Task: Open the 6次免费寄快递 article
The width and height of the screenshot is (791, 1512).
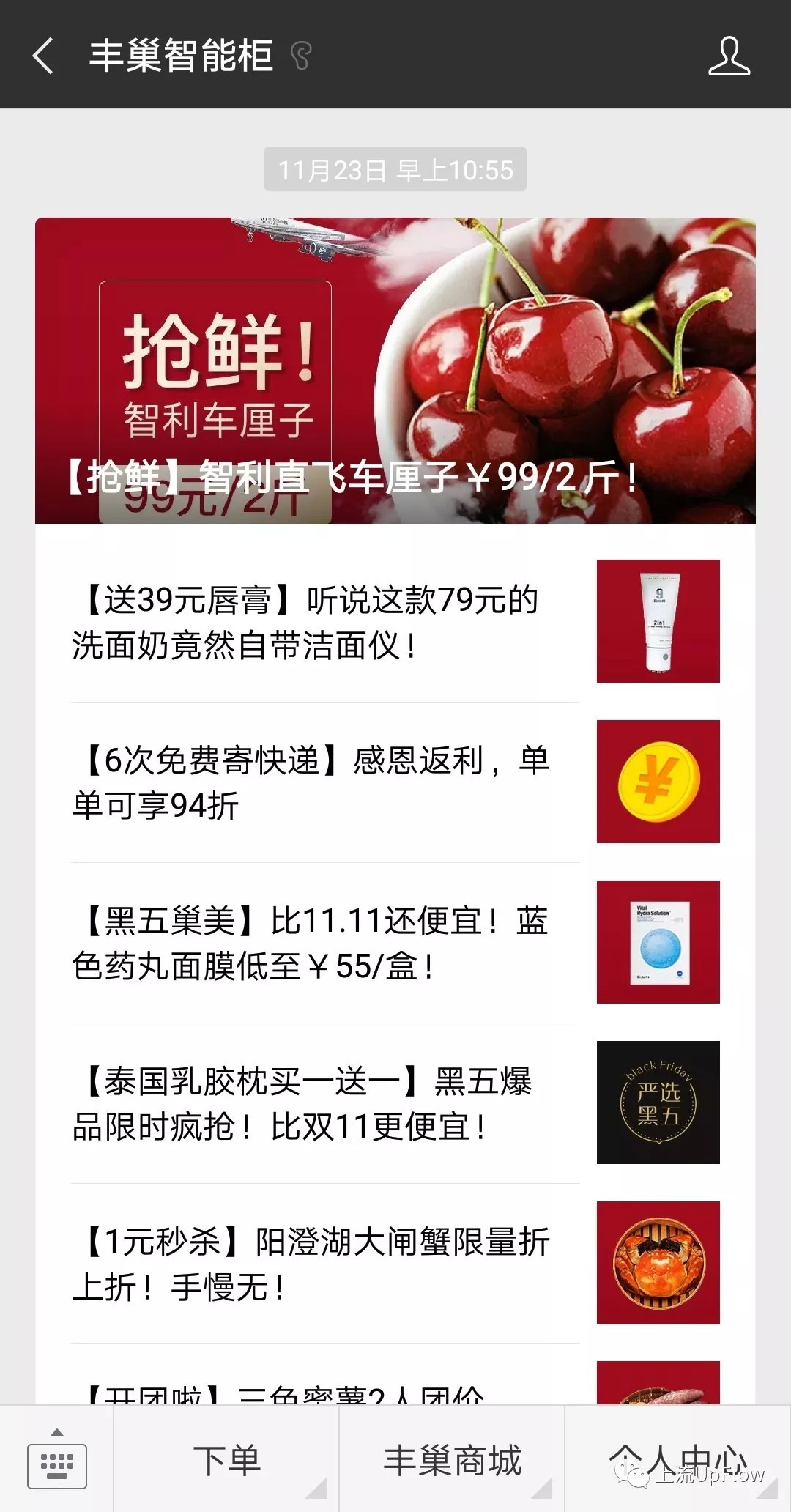Action: 395,782
